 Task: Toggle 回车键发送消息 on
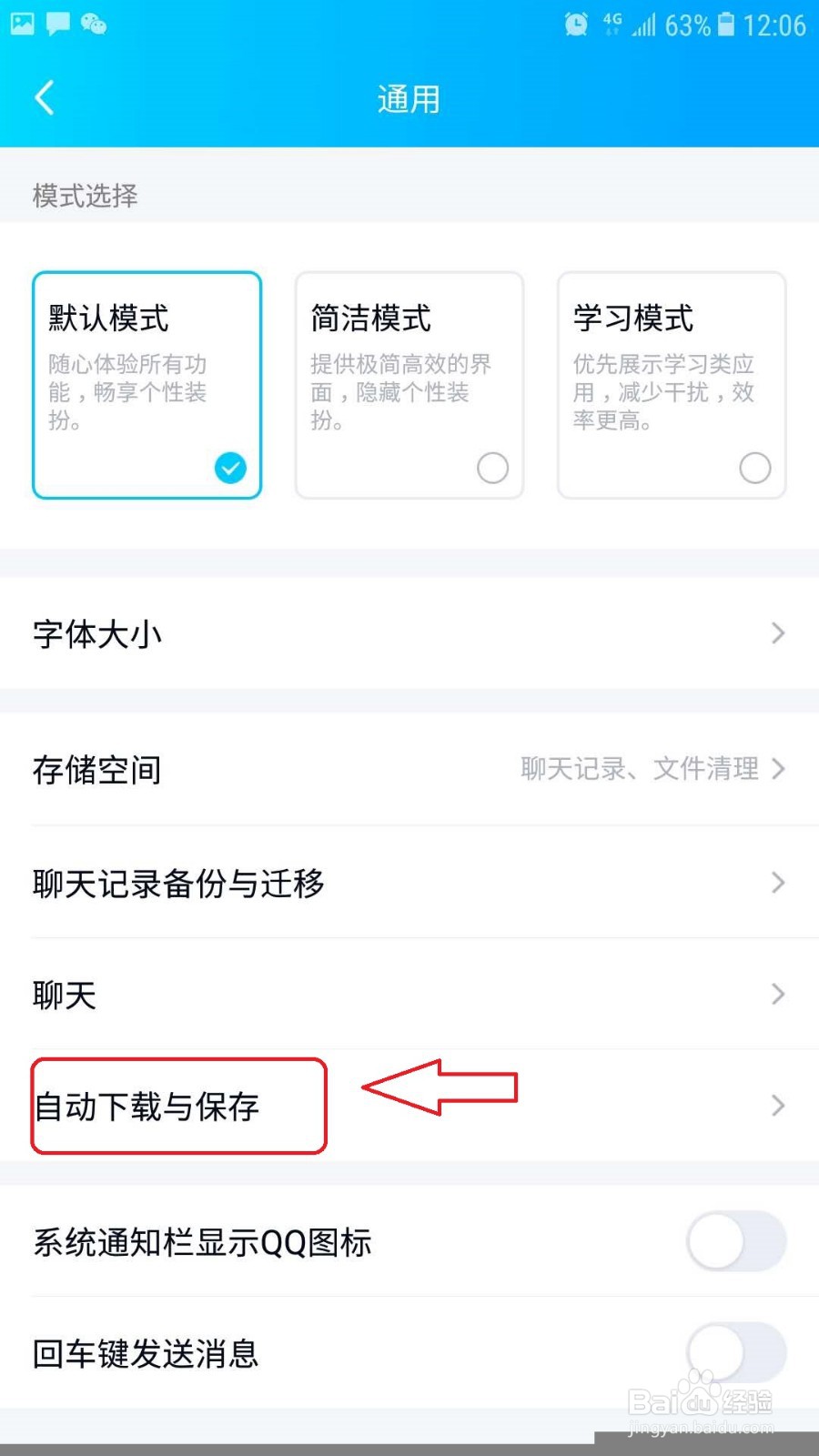click(735, 1353)
